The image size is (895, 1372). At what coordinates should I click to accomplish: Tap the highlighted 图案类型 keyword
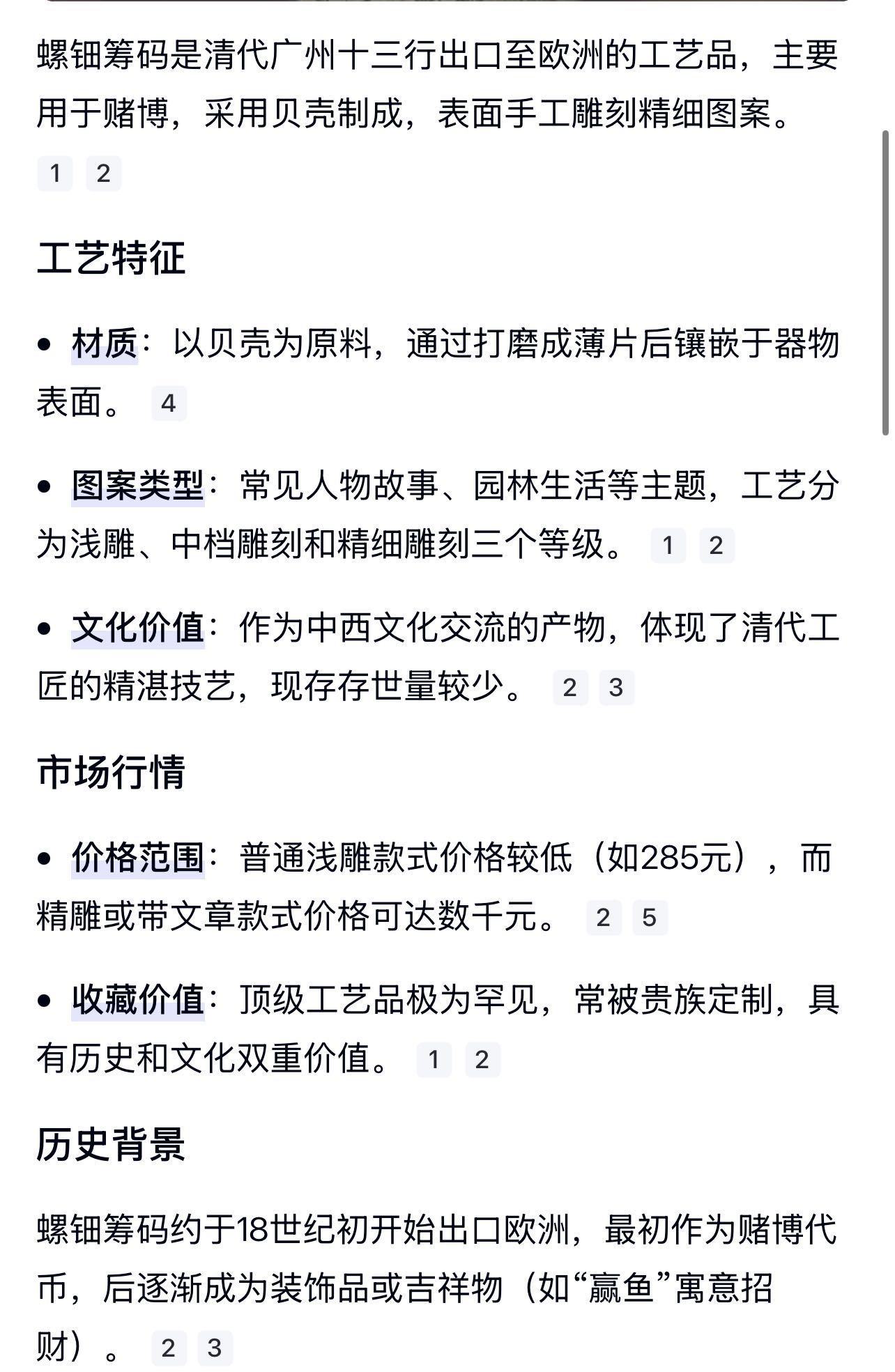(137, 486)
